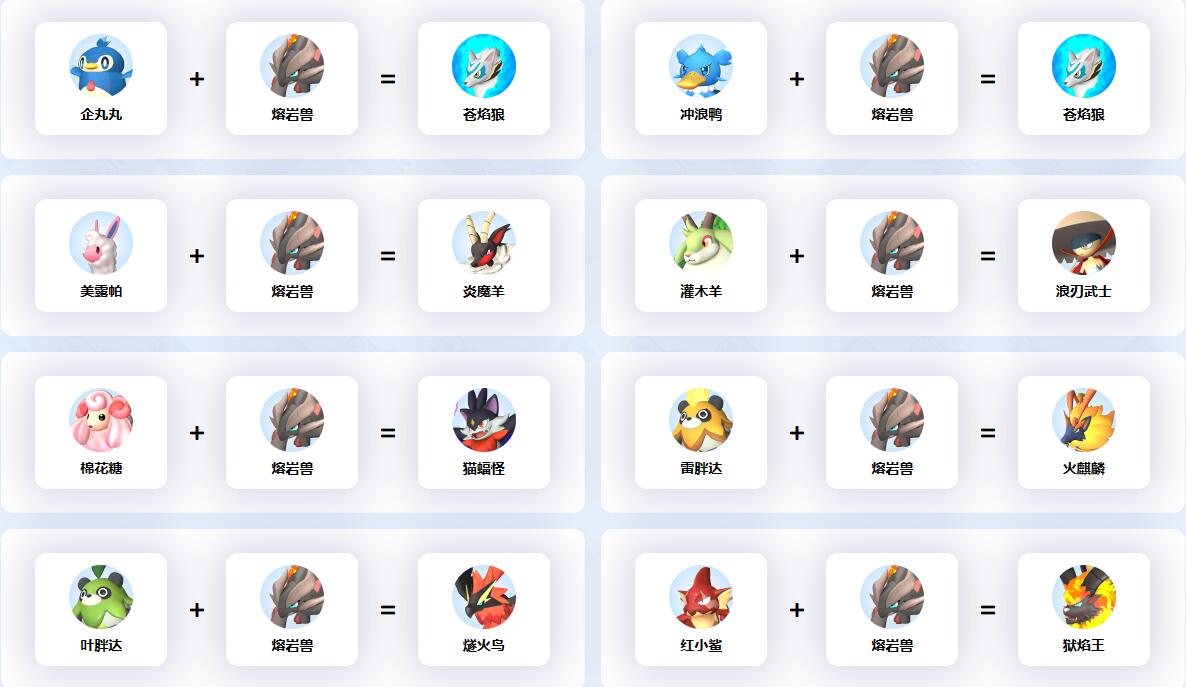This screenshot has width=1186, height=687.
Task: Open the 猫蝠怪 result tile
Action: [484, 432]
